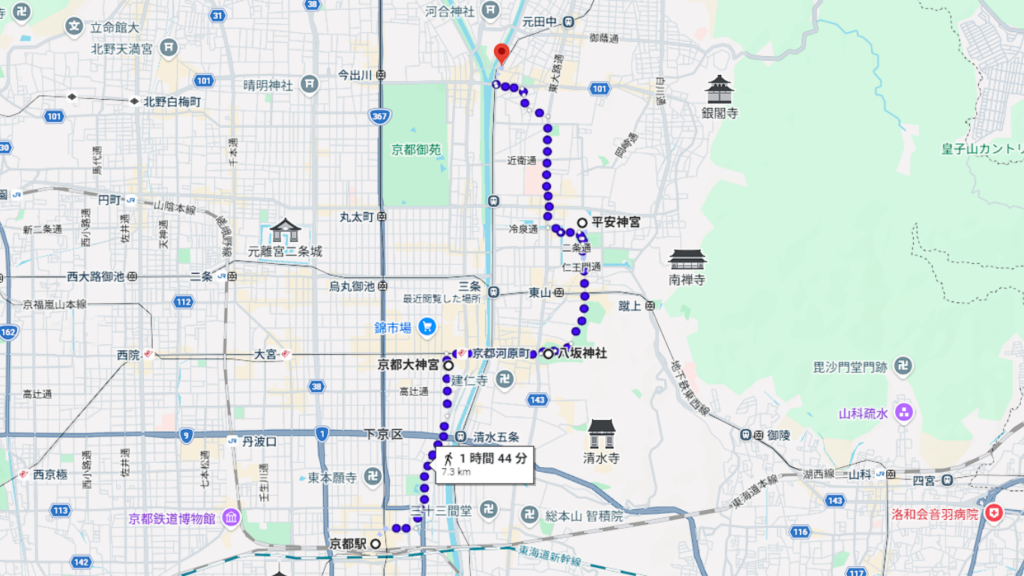
Task: Select 洛和会音羽病院 hospital marker
Action: [993, 513]
